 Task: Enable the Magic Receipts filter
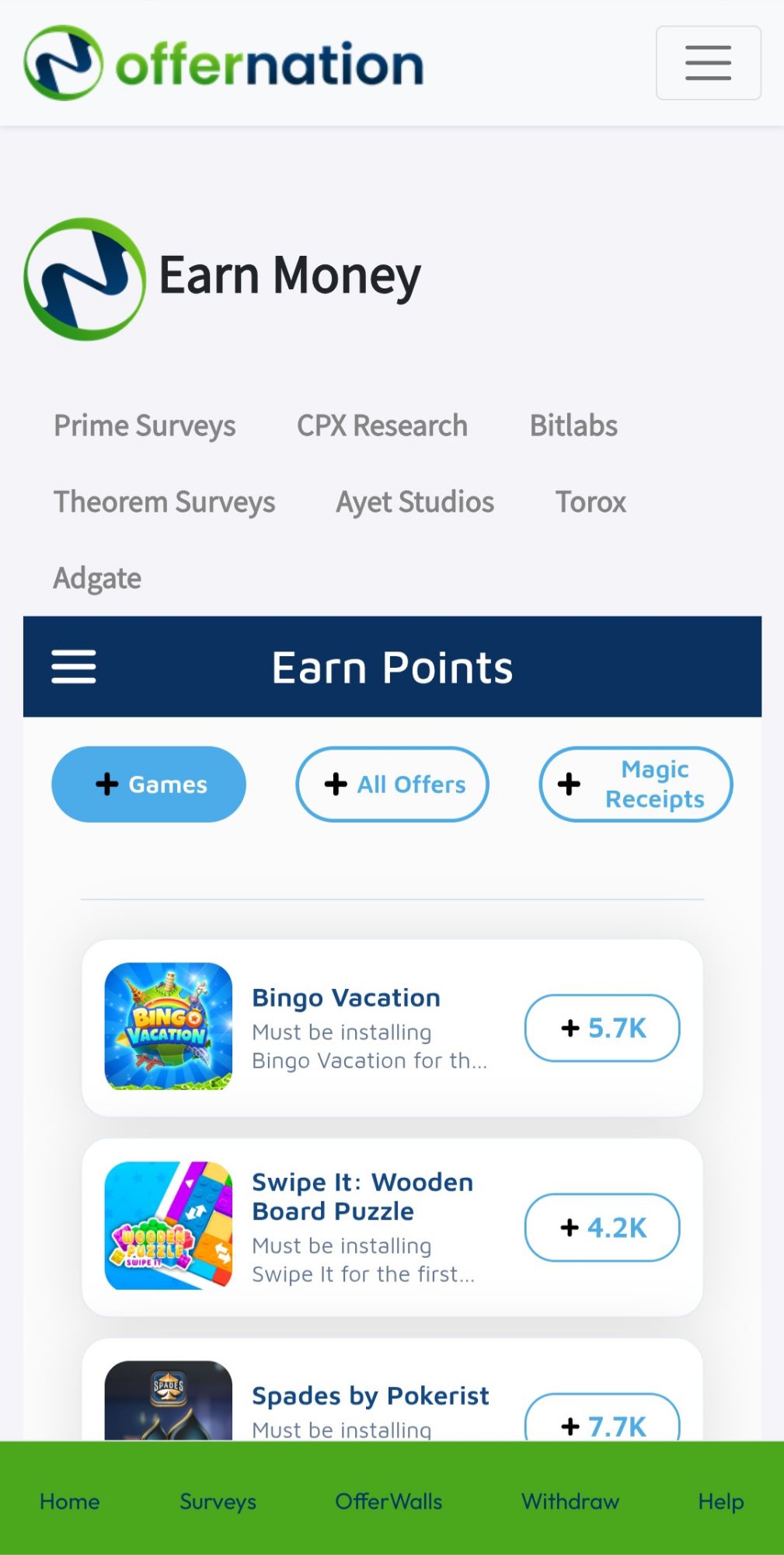(x=635, y=784)
